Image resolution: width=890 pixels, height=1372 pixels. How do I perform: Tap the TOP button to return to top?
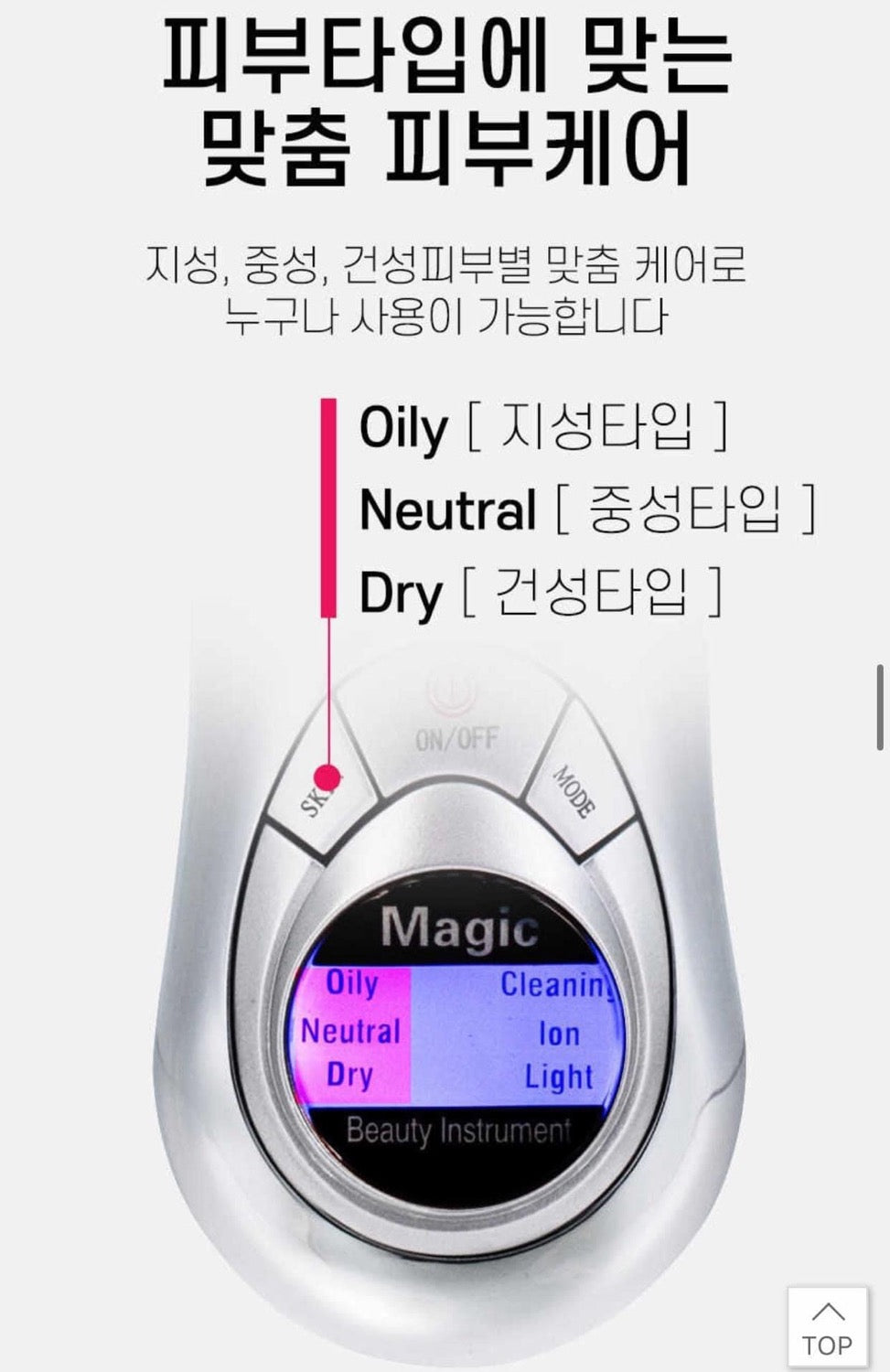coord(827,1327)
